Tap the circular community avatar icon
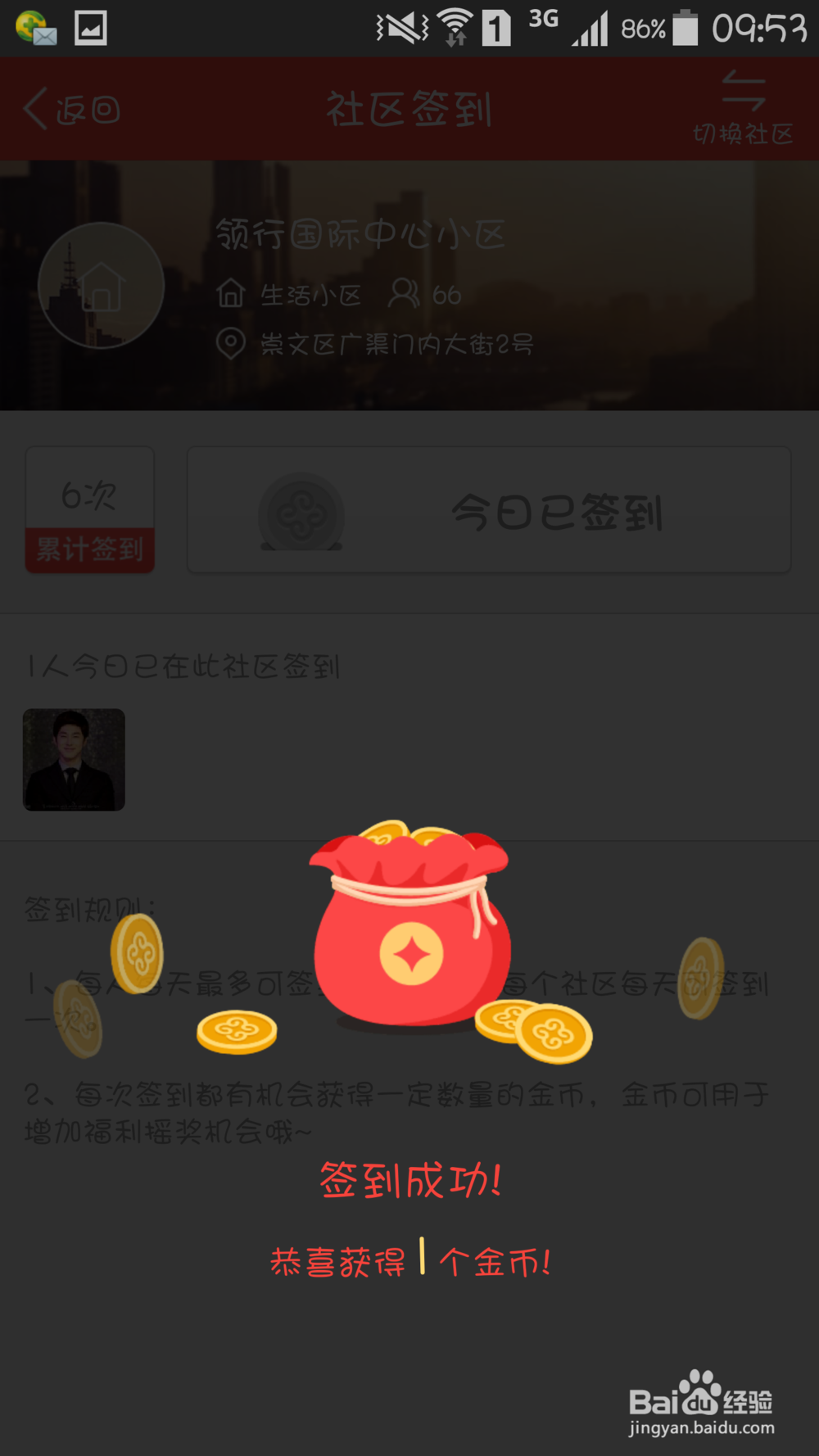This screenshot has width=819, height=1456. [x=101, y=286]
